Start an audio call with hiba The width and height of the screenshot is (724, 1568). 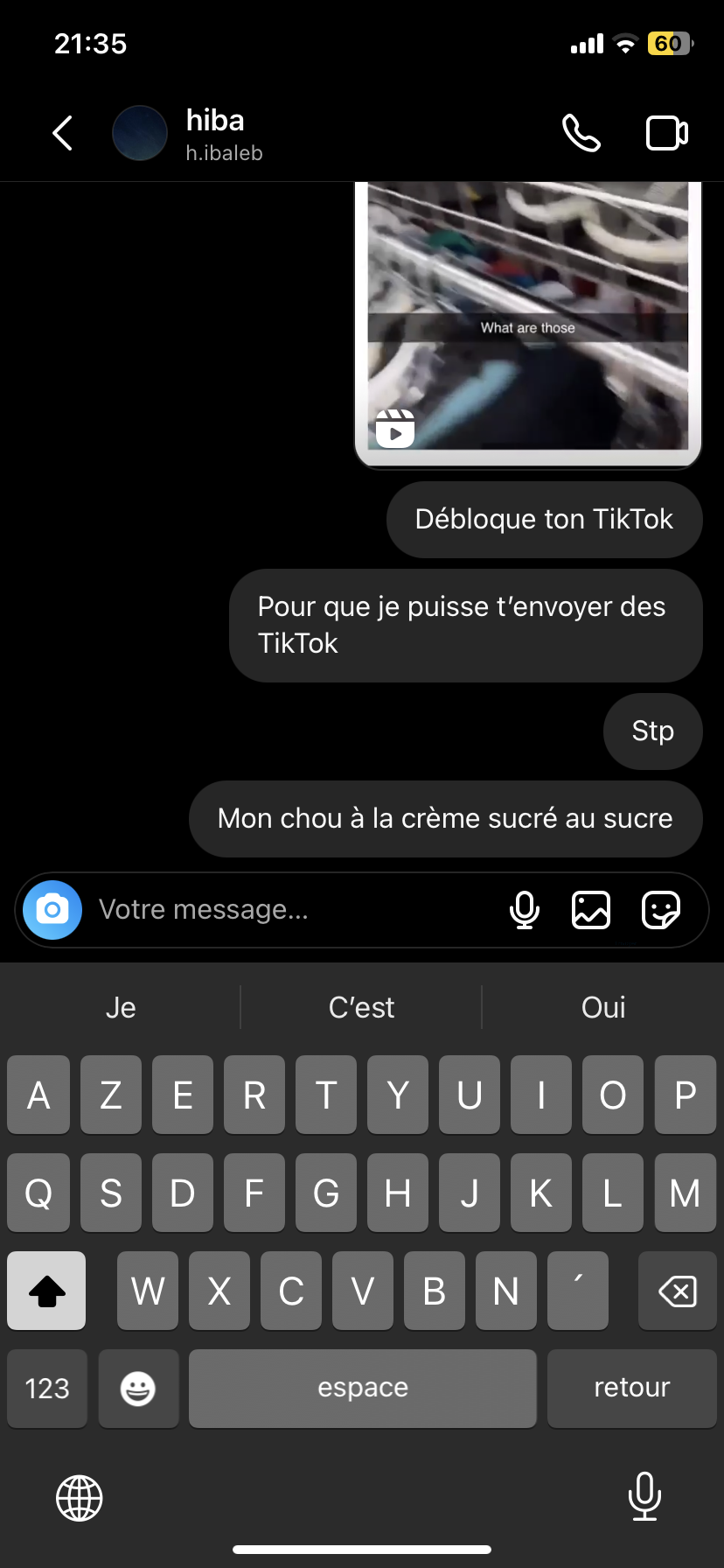[x=581, y=133]
